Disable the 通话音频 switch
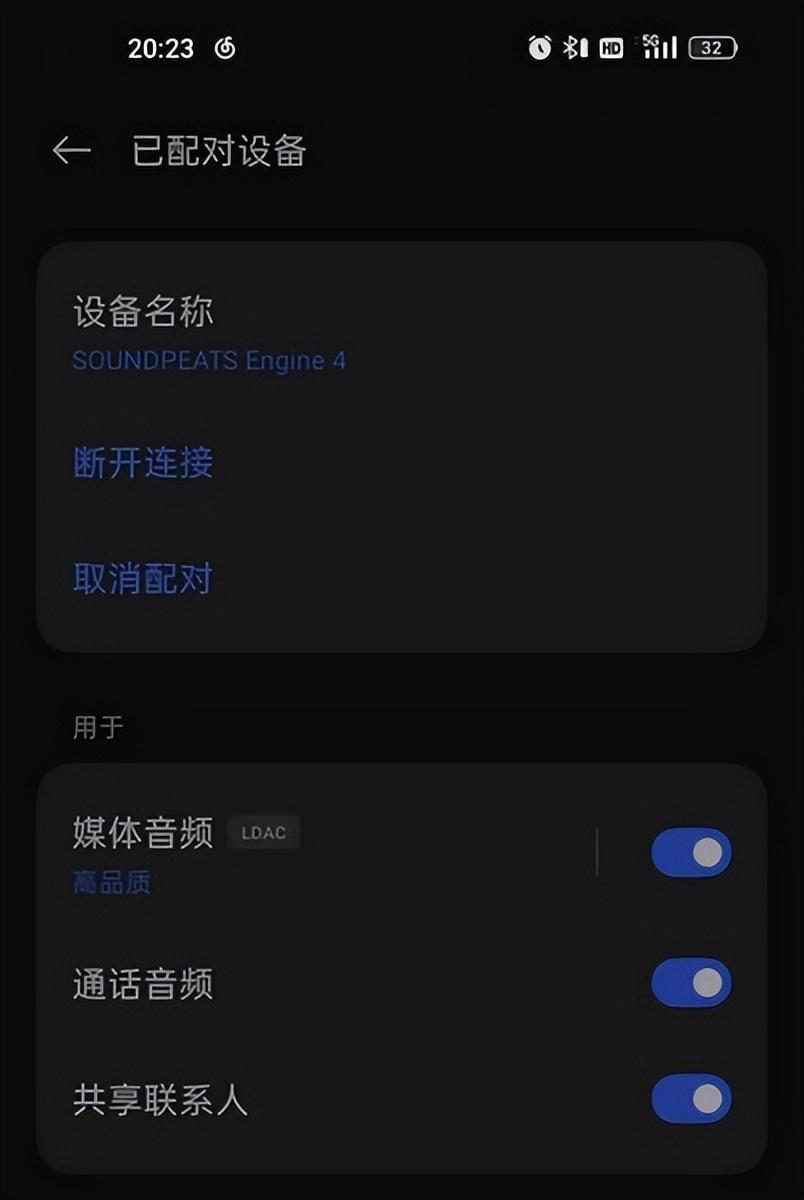Screen dimensions: 804x1200 [691, 984]
